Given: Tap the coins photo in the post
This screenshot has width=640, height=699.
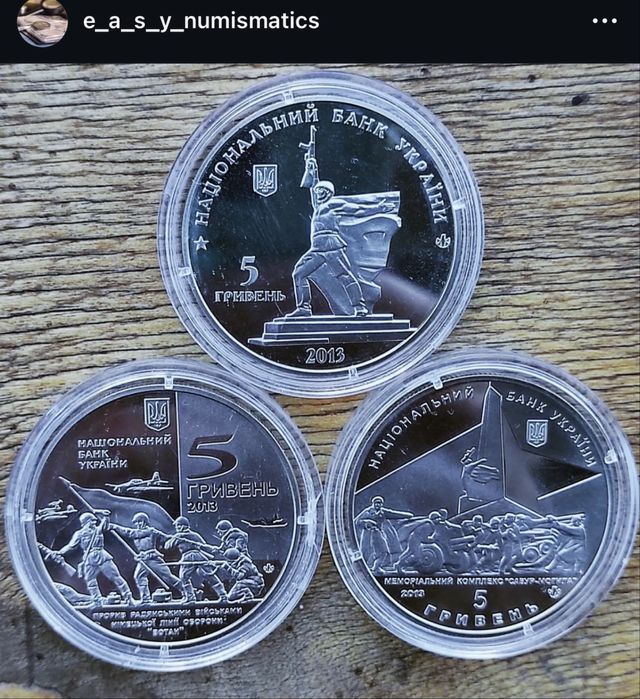Looking at the screenshot, I should pyautogui.click(x=320, y=380).
